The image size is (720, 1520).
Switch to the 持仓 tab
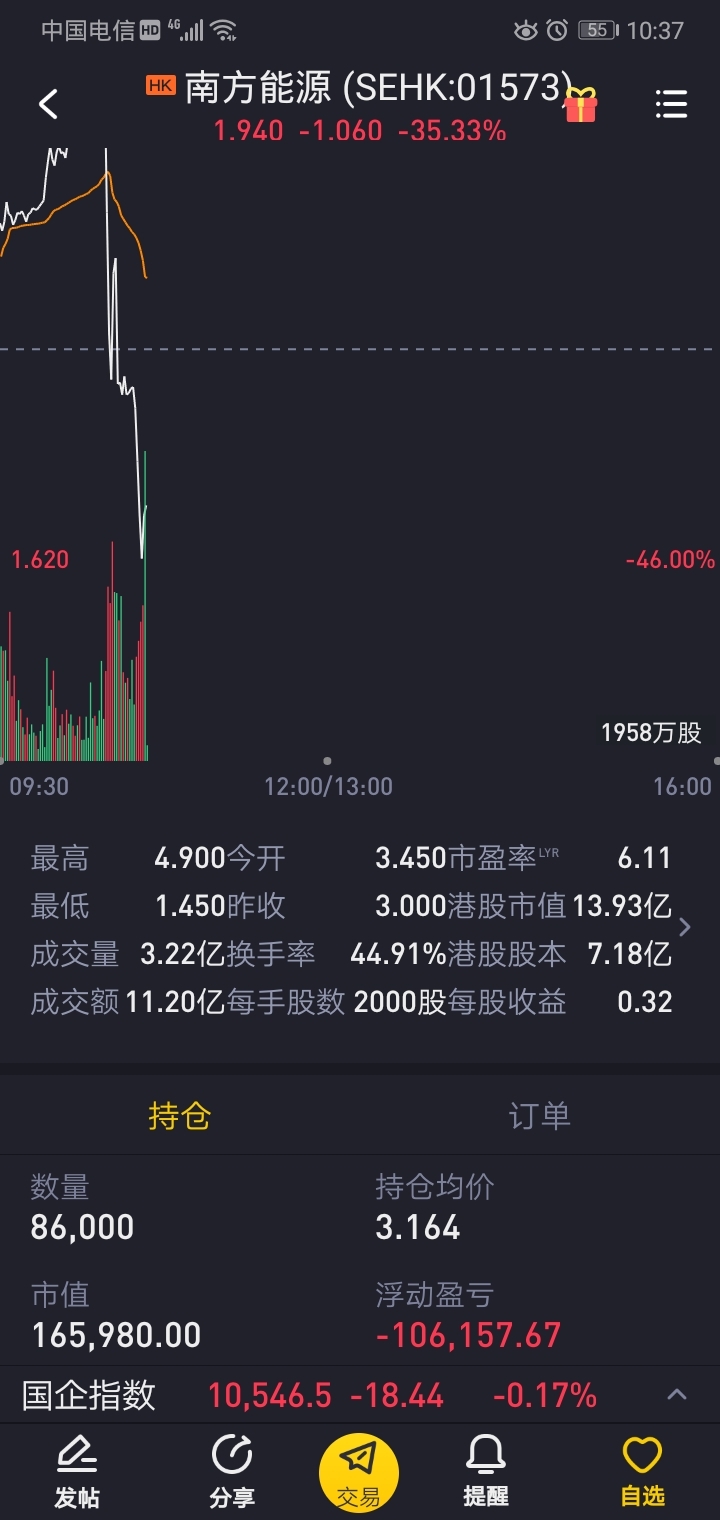180,1115
